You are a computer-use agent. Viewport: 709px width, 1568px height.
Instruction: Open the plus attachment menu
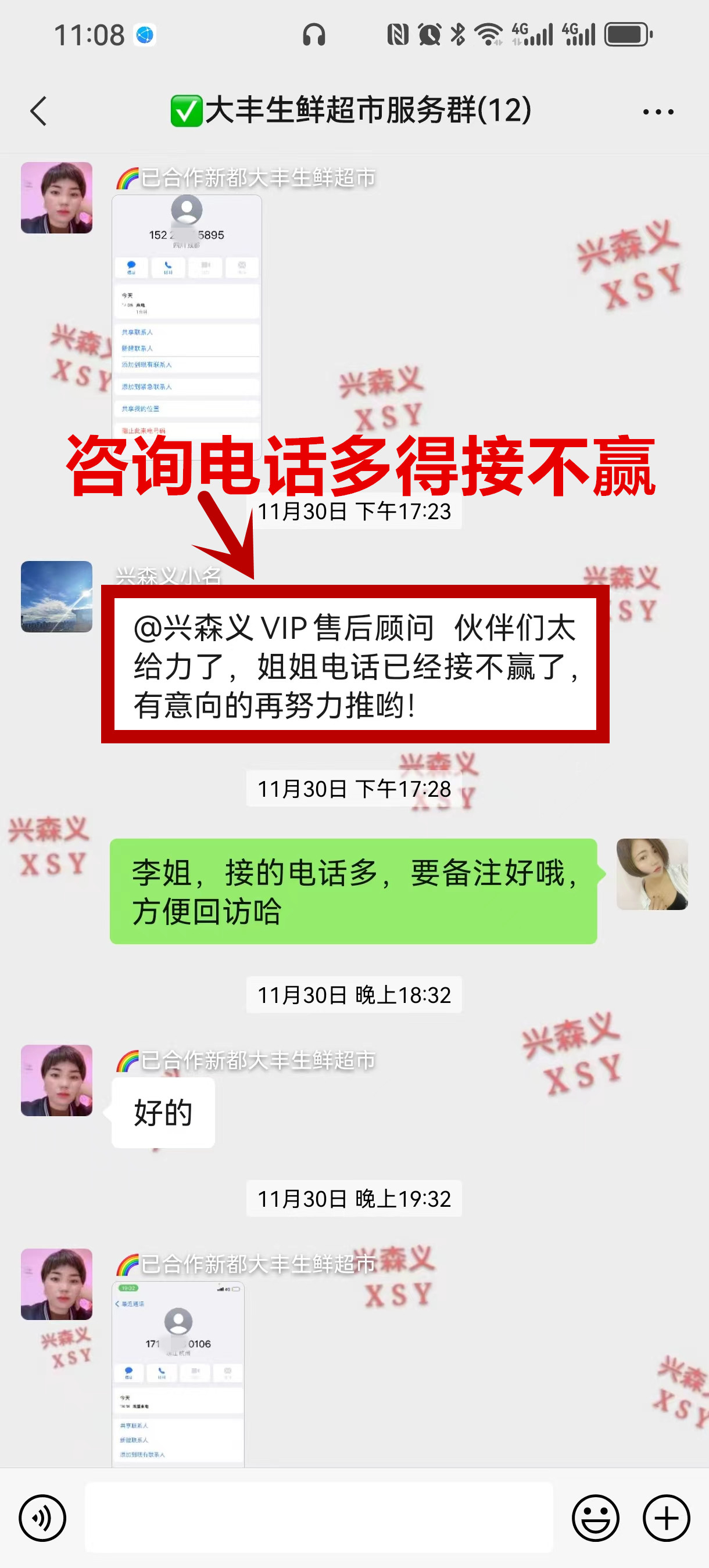tap(667, 1518)
